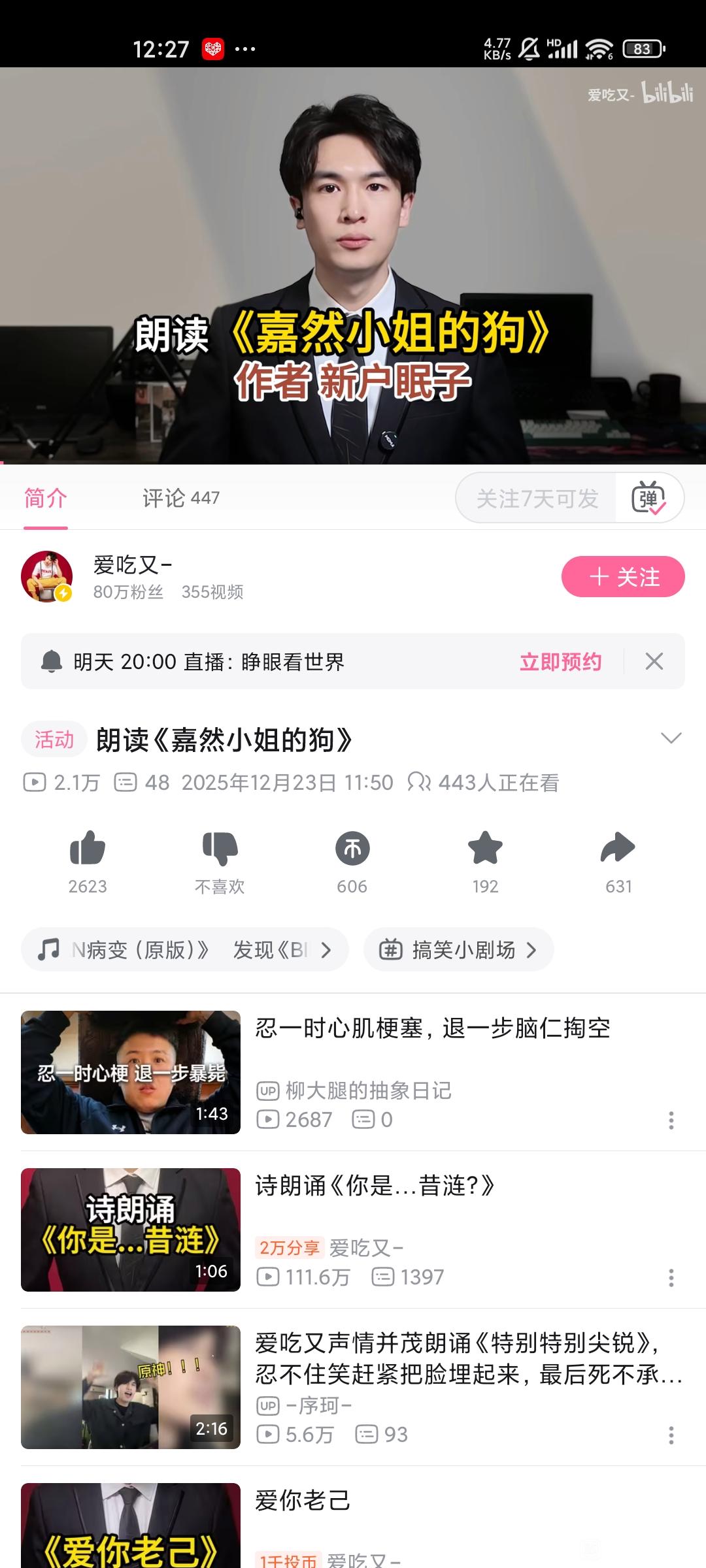This screenshot has height=1568, width=706.
Task: Follow 爱吃又- with the 关注 button
Action: 622,576
